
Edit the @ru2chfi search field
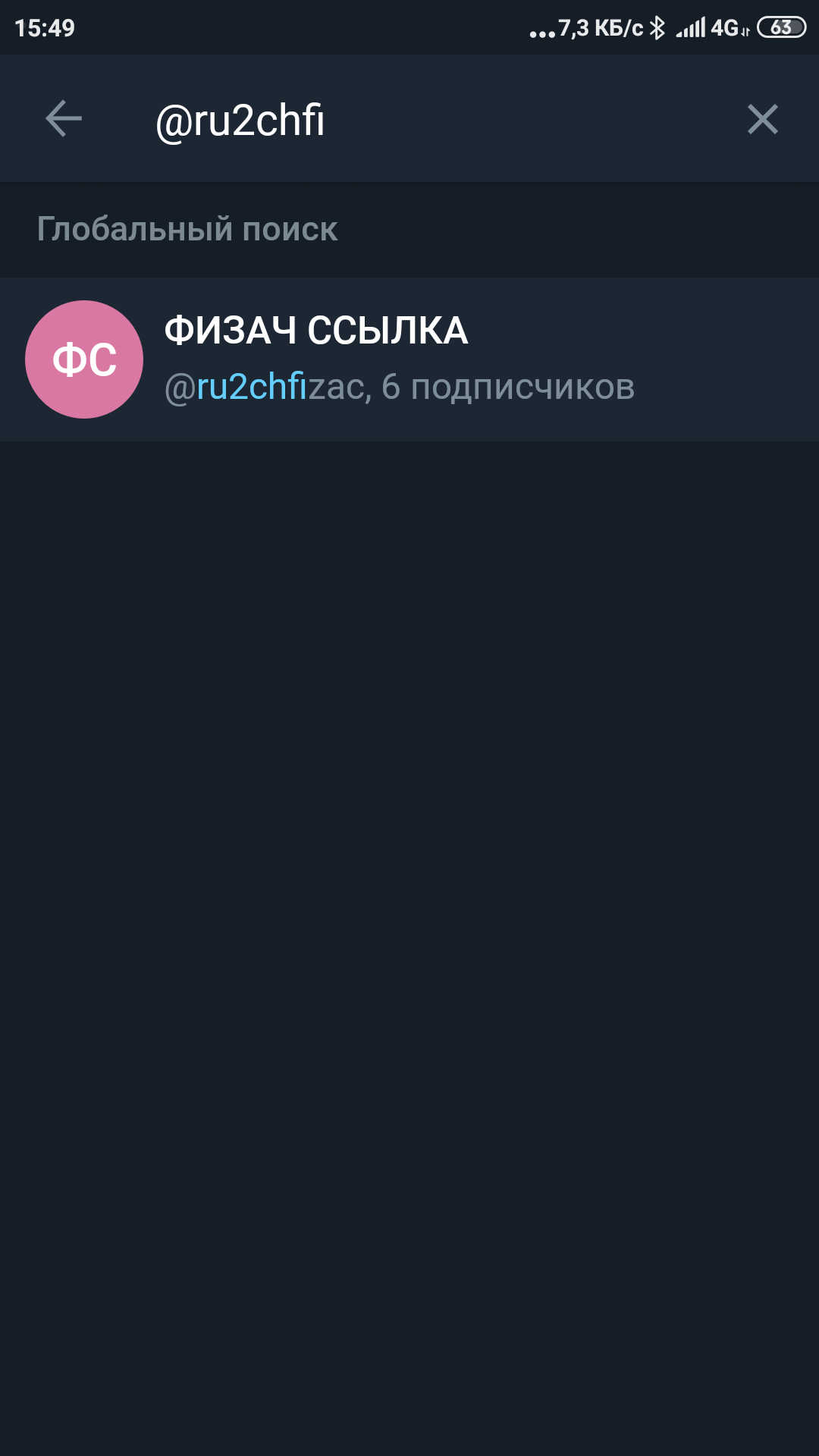coord(425,120)
